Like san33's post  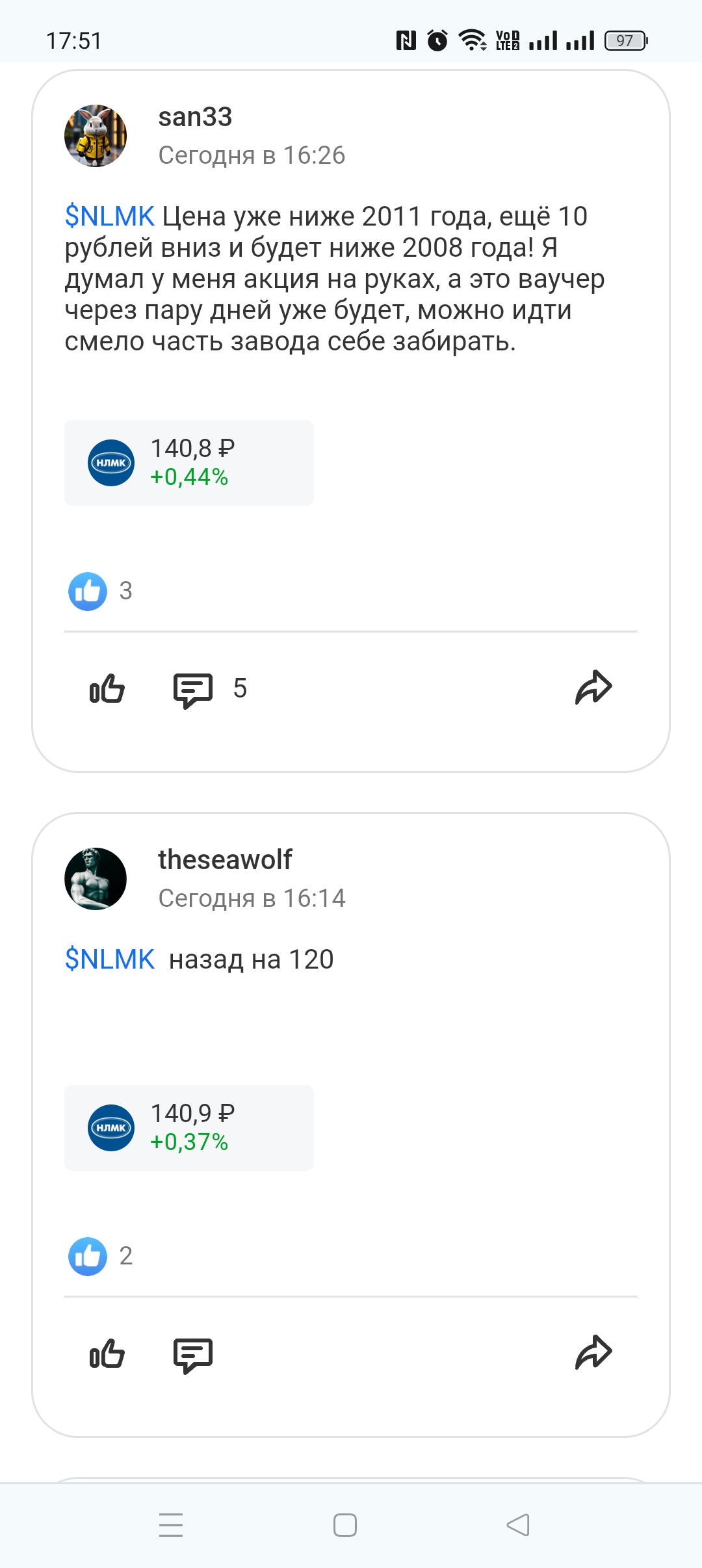(x=107, y=688)
